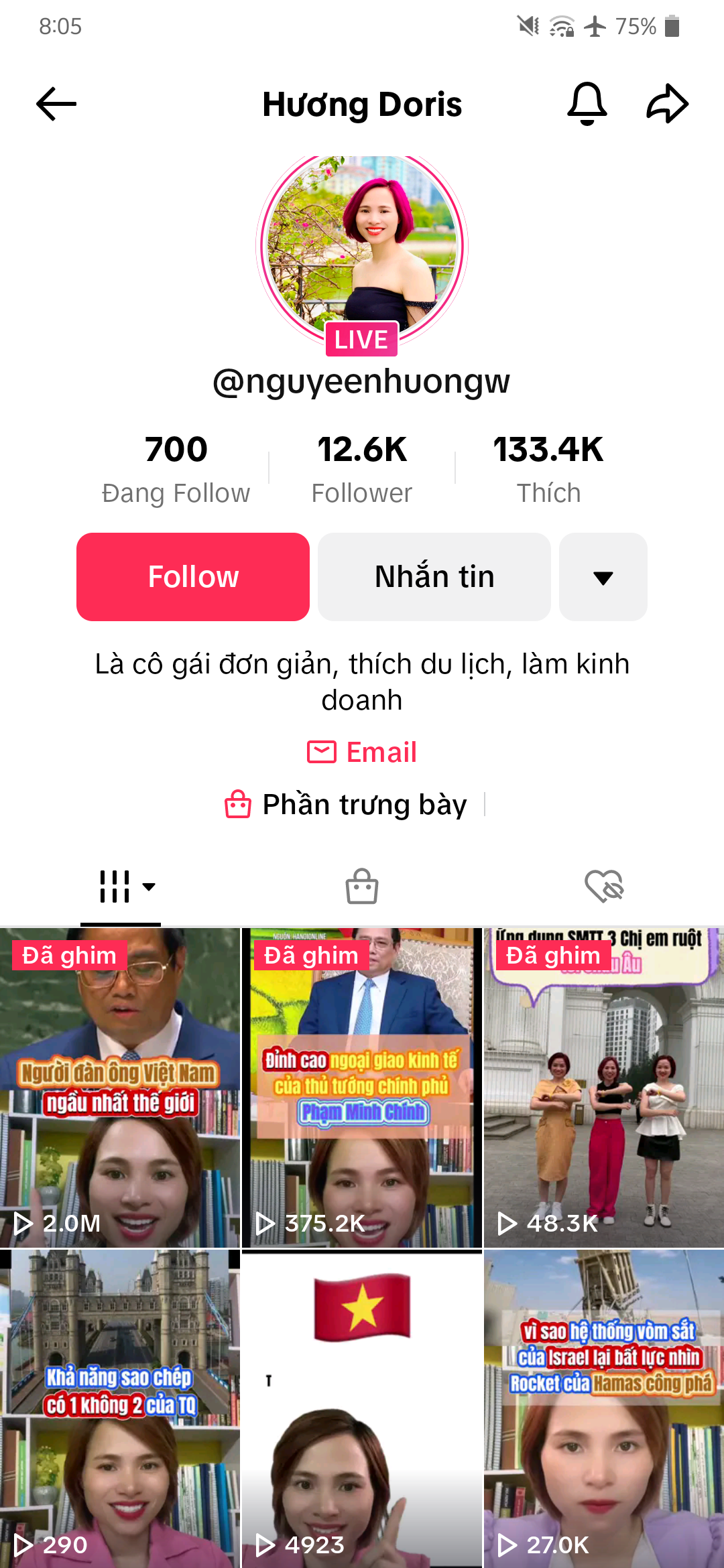Screen dimensions: 724x1568
Task: View the 12.6K Follower list
Action: [x=362, y=468]
